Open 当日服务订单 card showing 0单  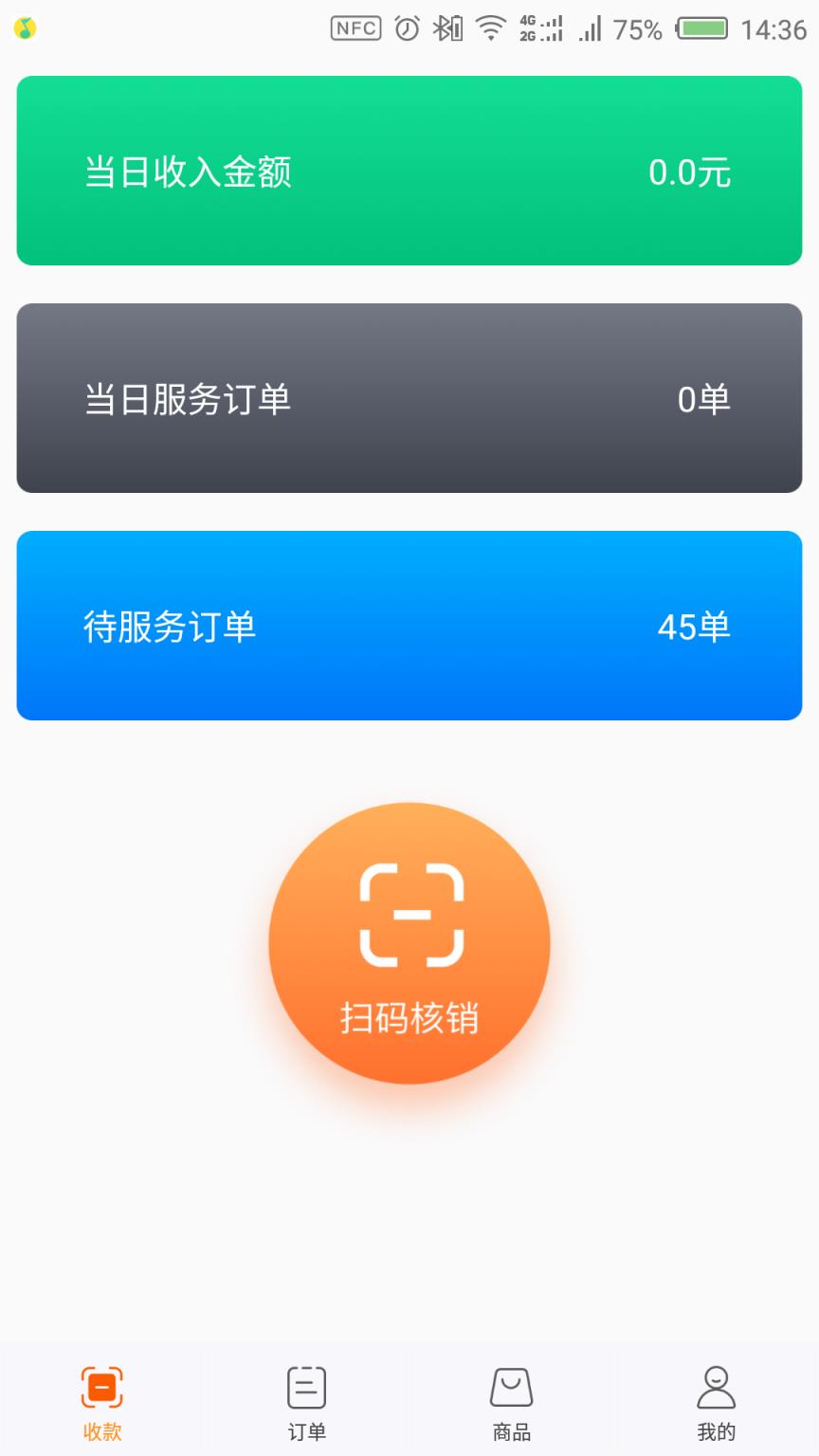click(x=409, y=398)
